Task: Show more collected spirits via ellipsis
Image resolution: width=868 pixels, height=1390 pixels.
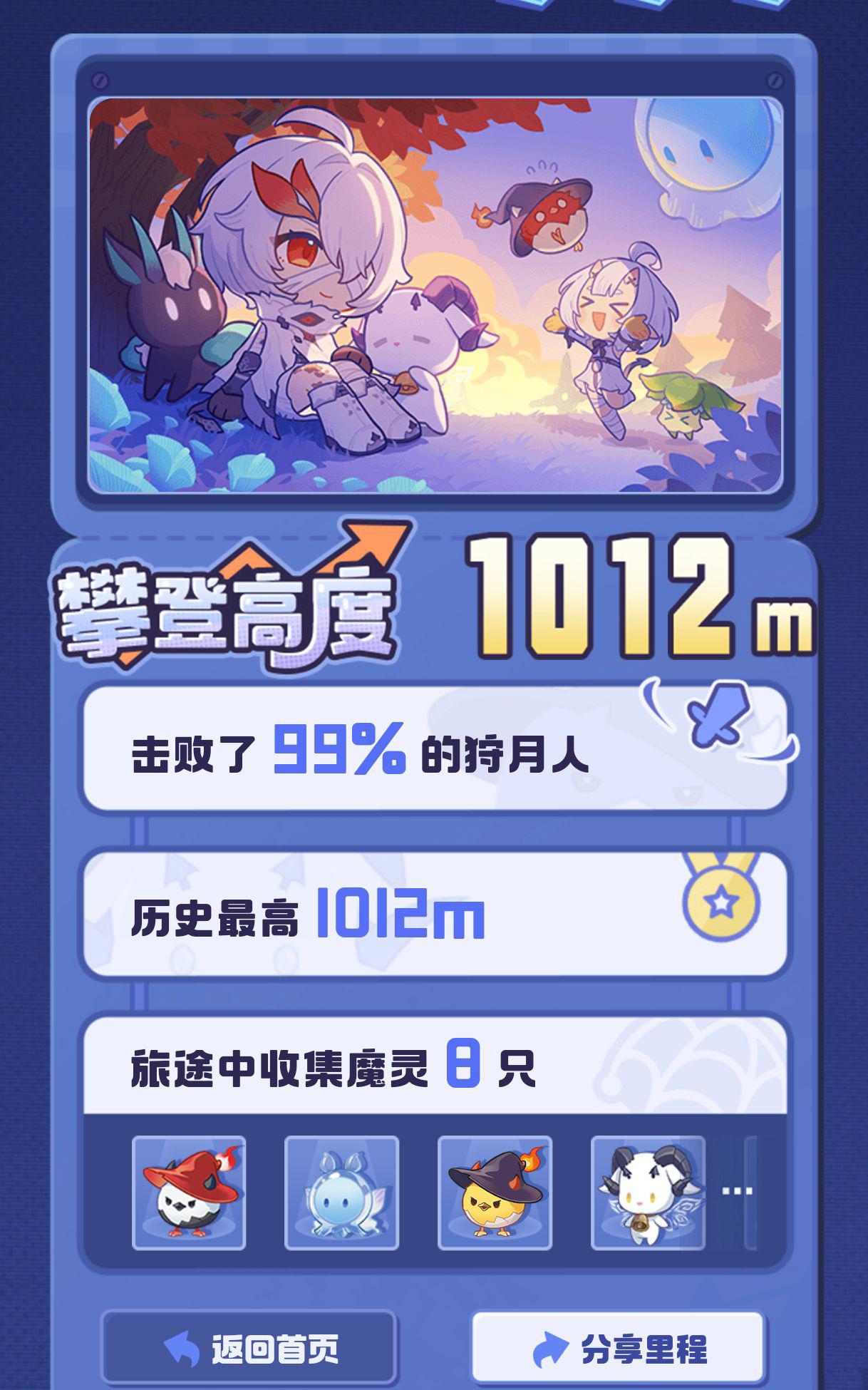Action: coord(737,1191)
